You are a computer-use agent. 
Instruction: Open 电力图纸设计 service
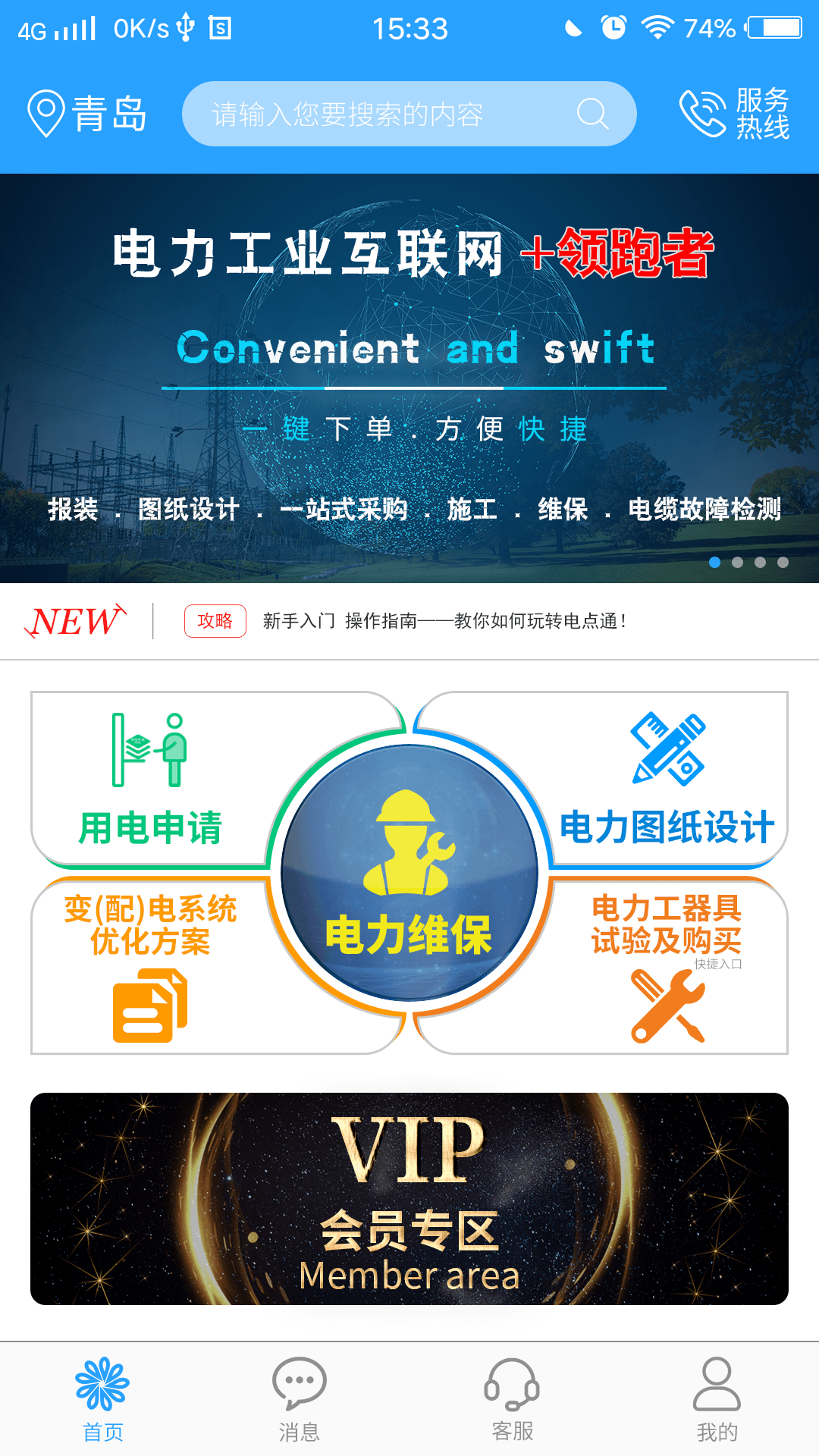pyautogui.click(x=667, y=781)
